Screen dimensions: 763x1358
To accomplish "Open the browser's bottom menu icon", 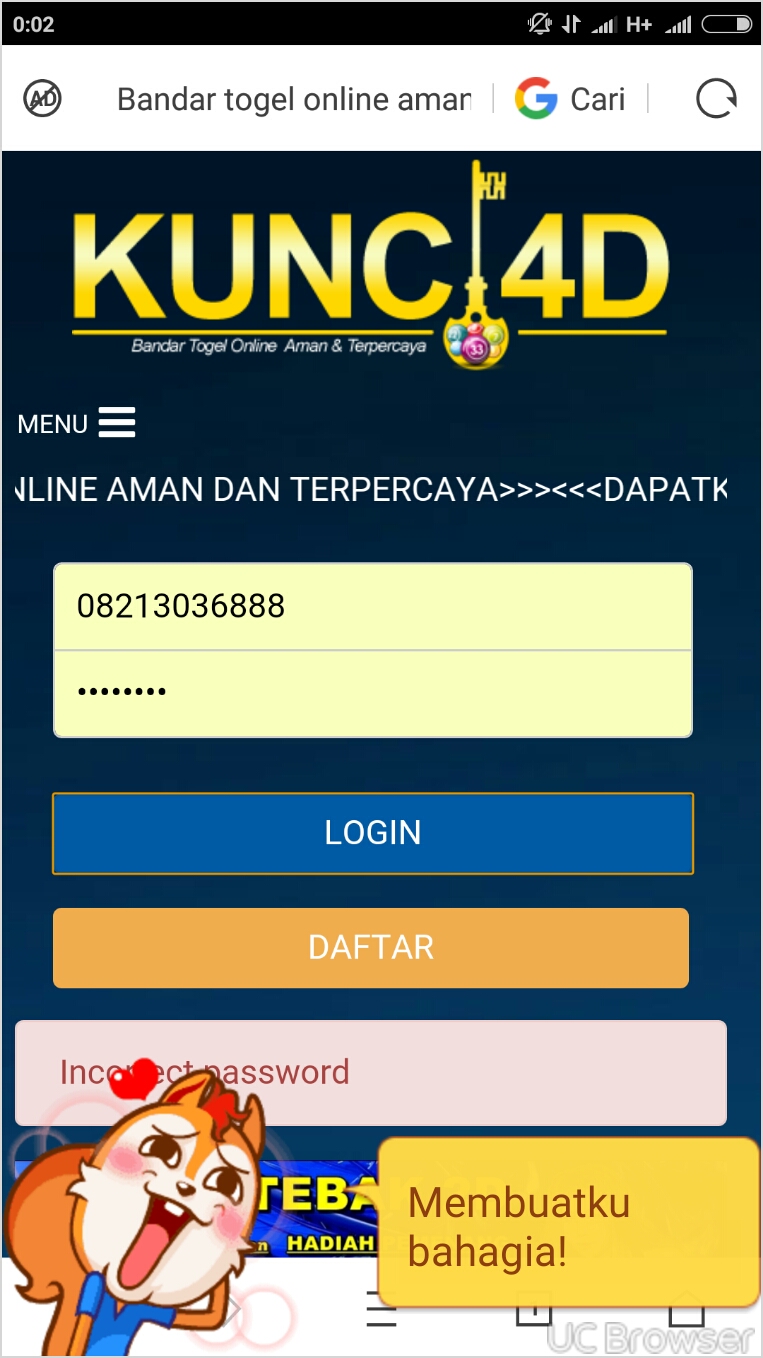I will tap(381, 1309).
